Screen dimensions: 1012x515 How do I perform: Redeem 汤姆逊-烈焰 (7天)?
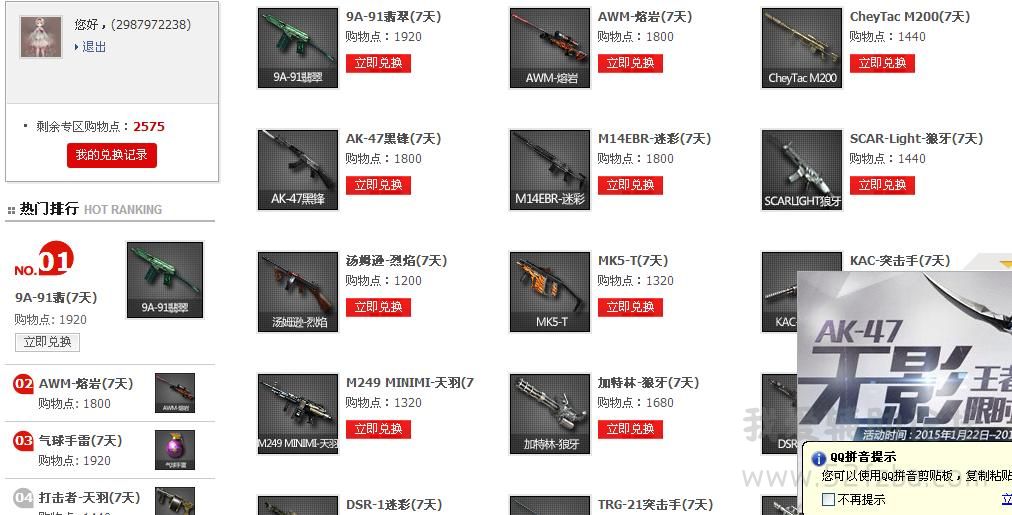click(x=378, y=307)
